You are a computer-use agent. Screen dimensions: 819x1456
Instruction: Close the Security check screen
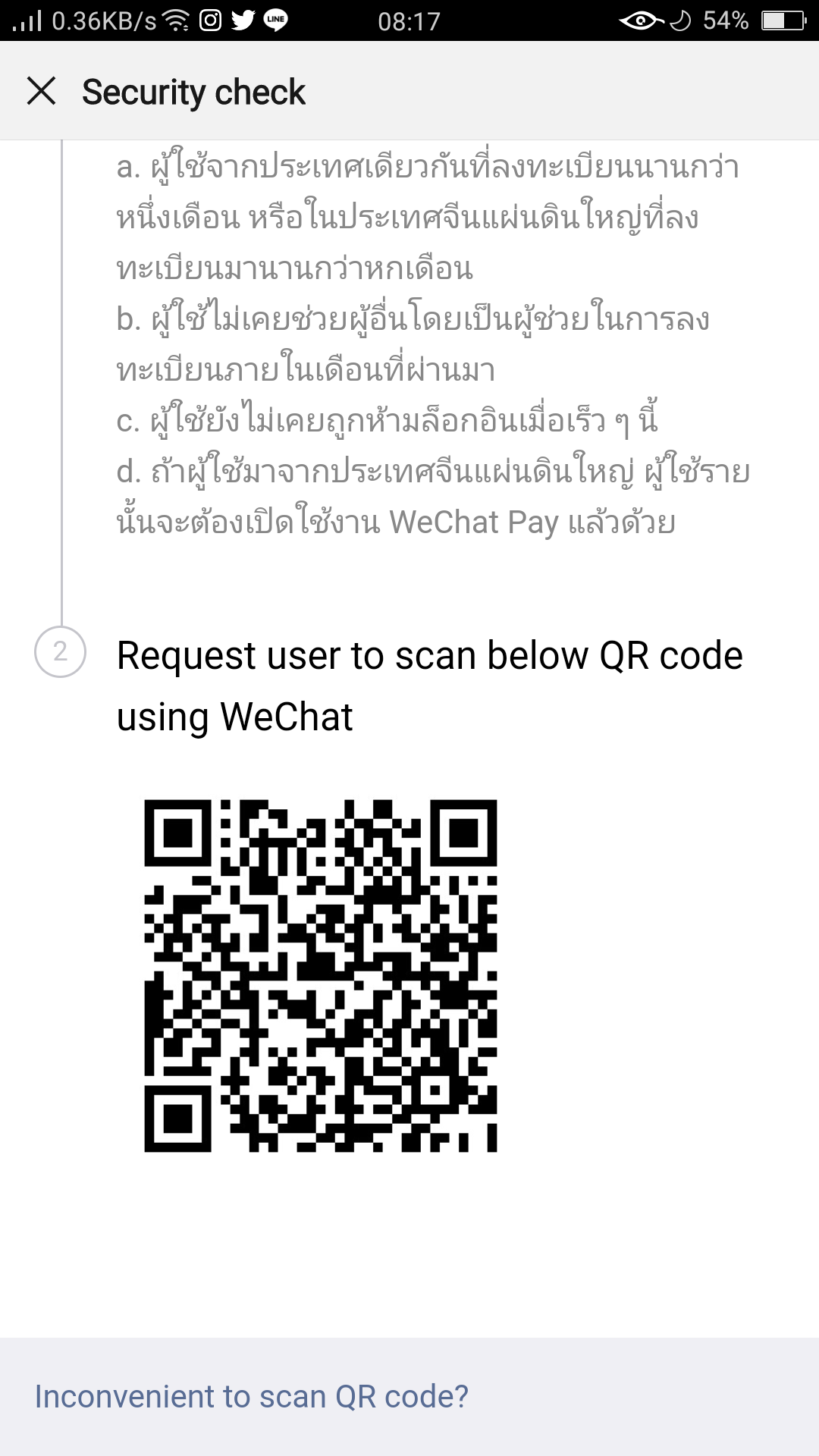(42, 91)
